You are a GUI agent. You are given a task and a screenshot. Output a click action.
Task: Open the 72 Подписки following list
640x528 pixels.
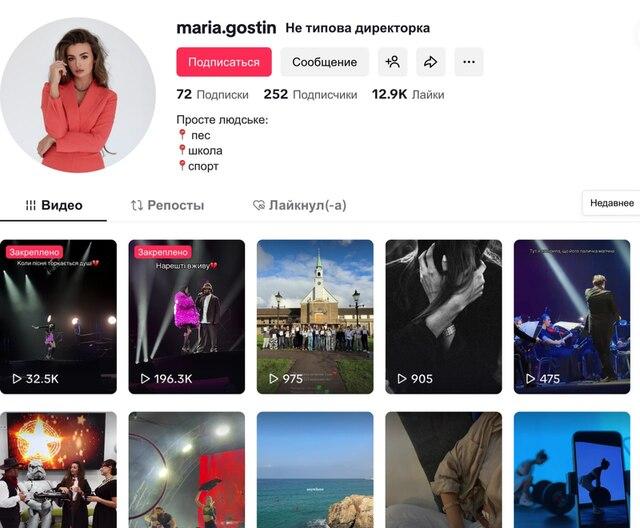point(212,95)
